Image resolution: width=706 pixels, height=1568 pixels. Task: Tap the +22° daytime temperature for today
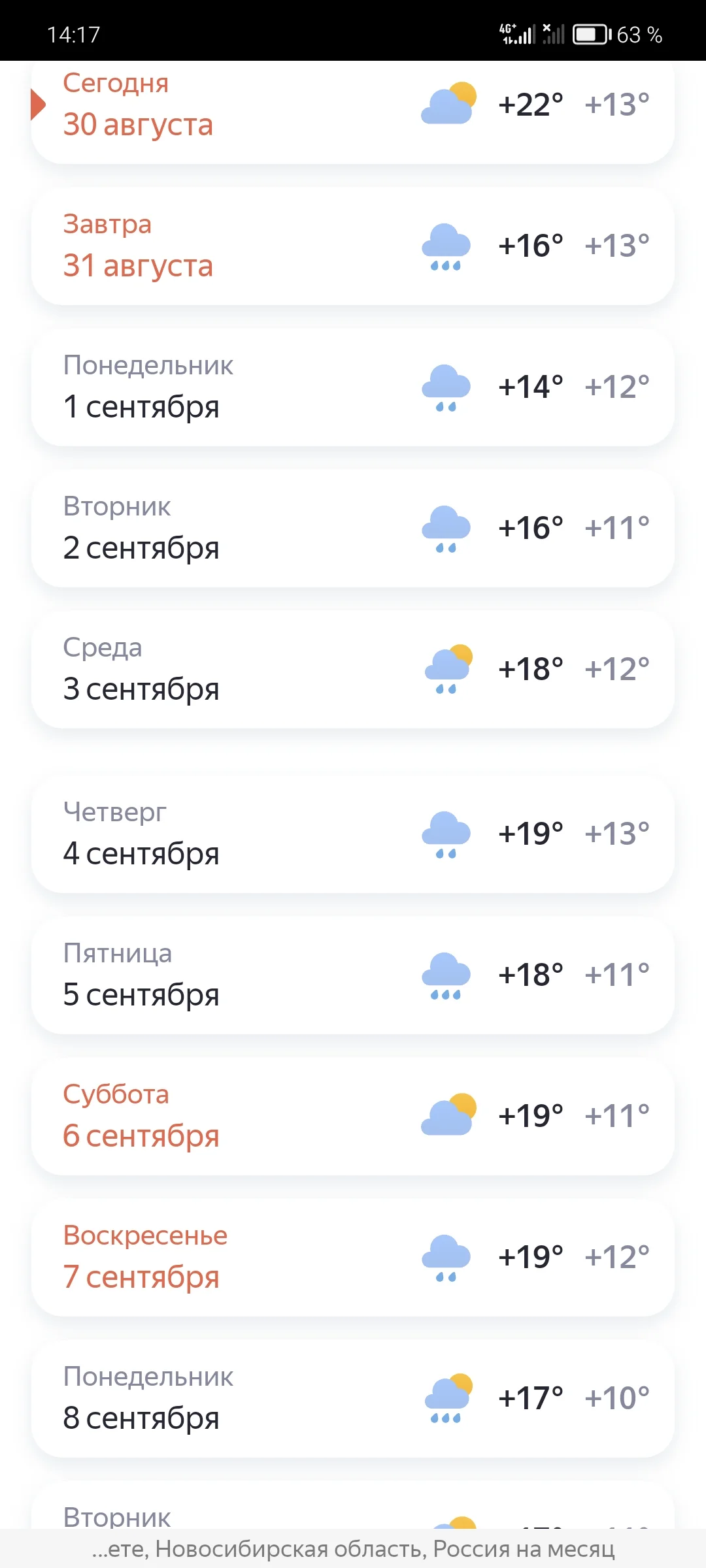pyautogui.click(x=529, y=105)
